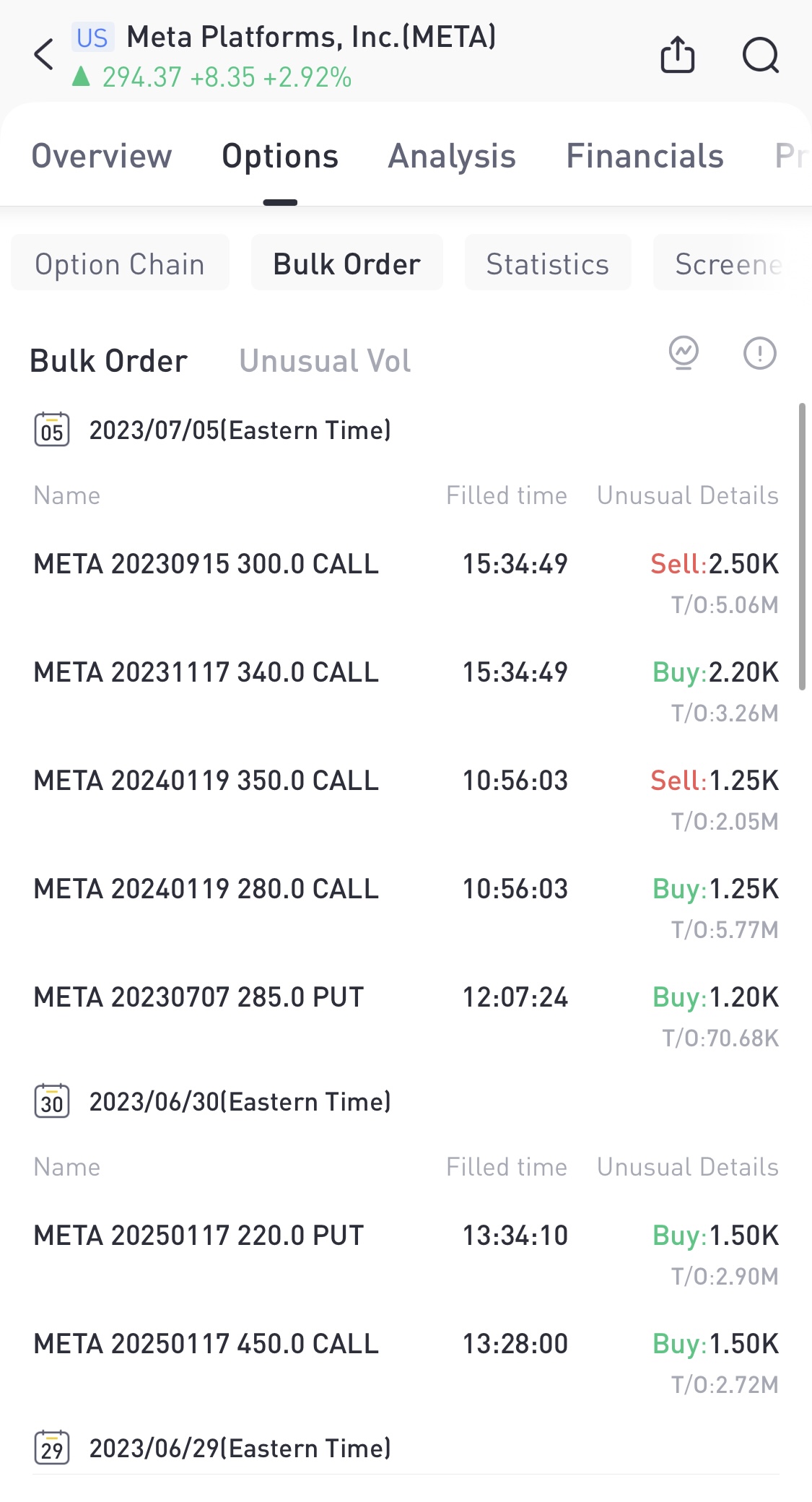View META 20250117 450.0 CALL order
The image size is (812, 1502).
pos(206,1344)
